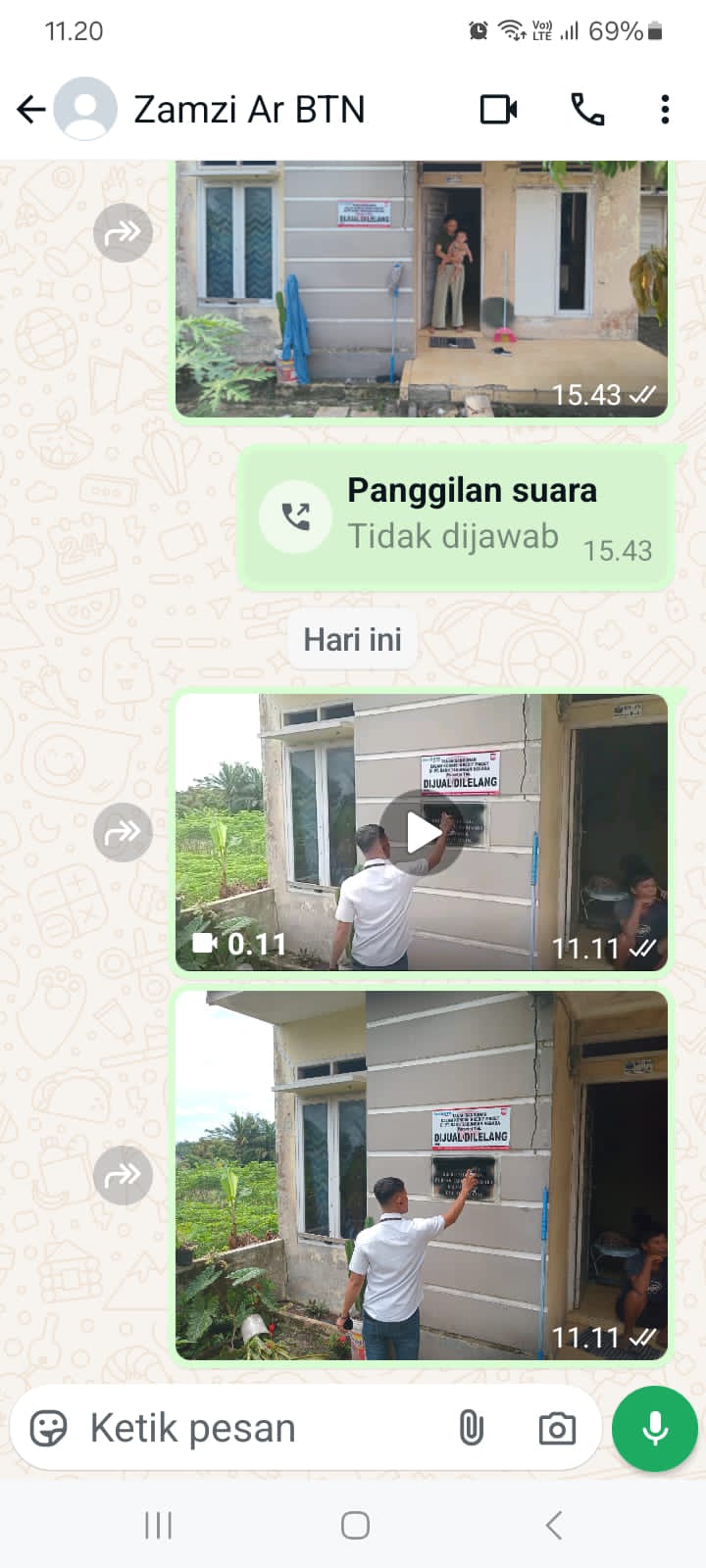Start a video call with Zamzi
Viewport: 706px width, 1568px height.
coord(498,109)
